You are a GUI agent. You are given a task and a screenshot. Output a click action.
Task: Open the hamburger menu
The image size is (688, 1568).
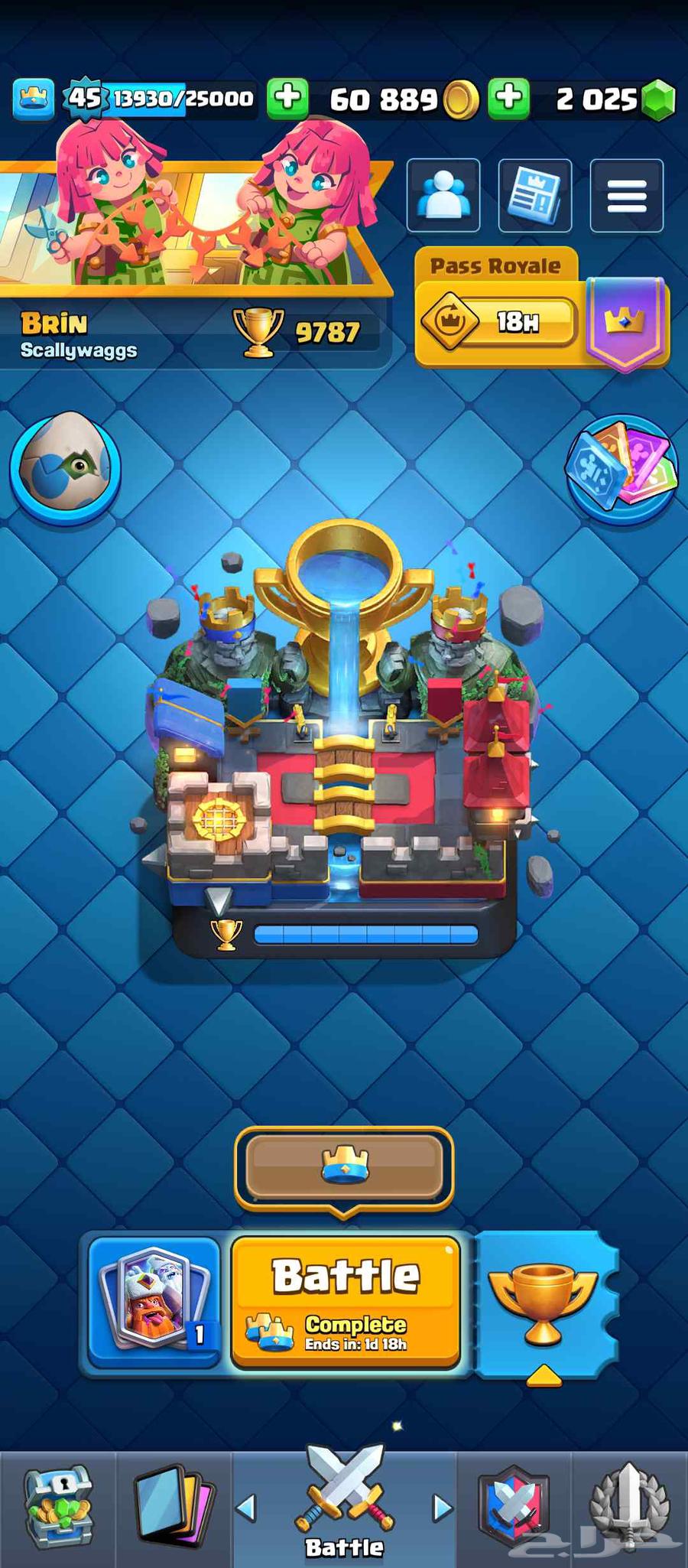tap(626, 195)
